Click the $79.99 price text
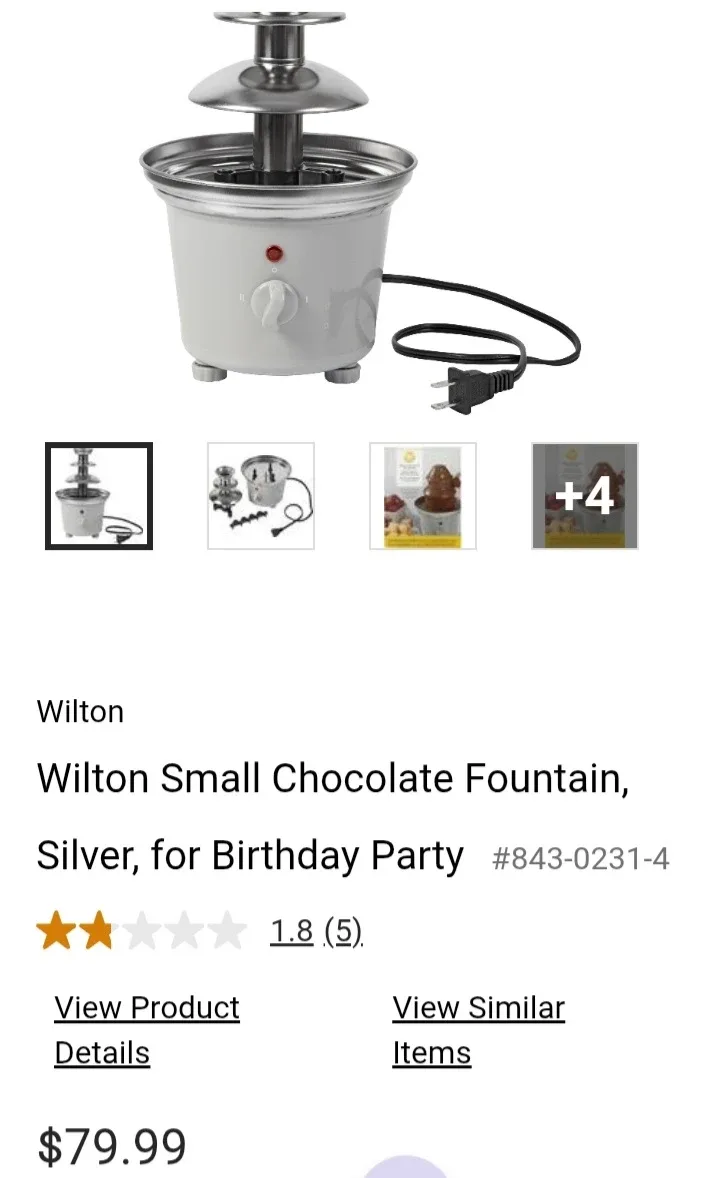The height and width of the screenshot is (1178, 720). (112, 1145)
